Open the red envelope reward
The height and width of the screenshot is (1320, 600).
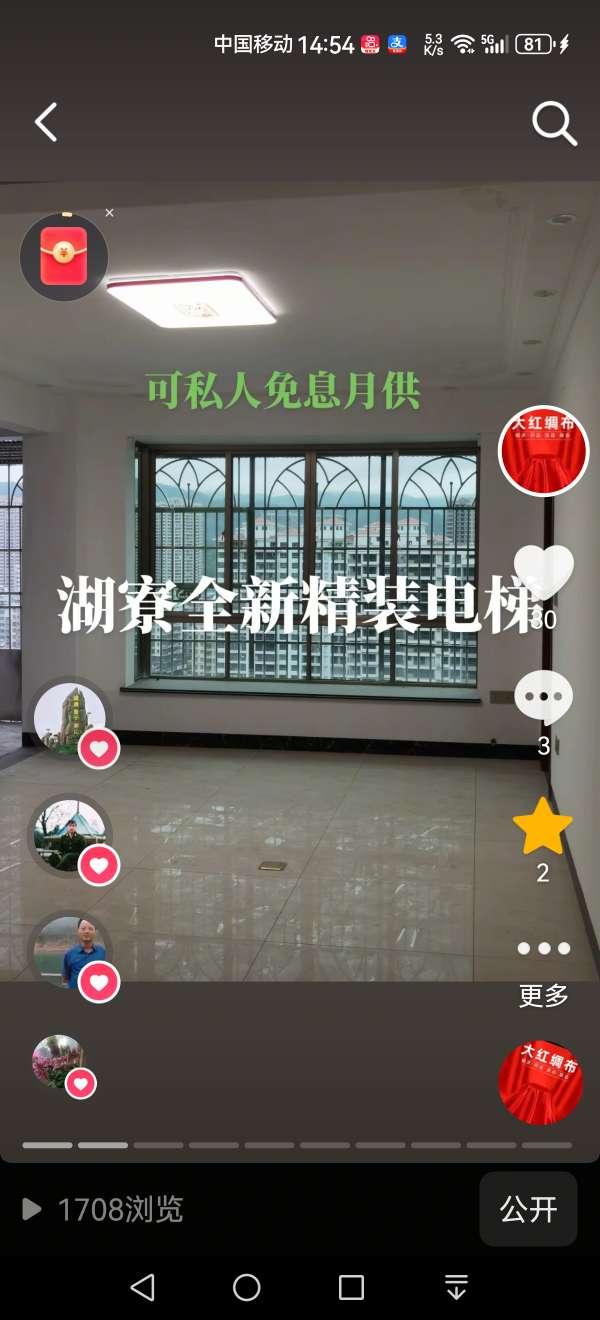pos(64,257)
